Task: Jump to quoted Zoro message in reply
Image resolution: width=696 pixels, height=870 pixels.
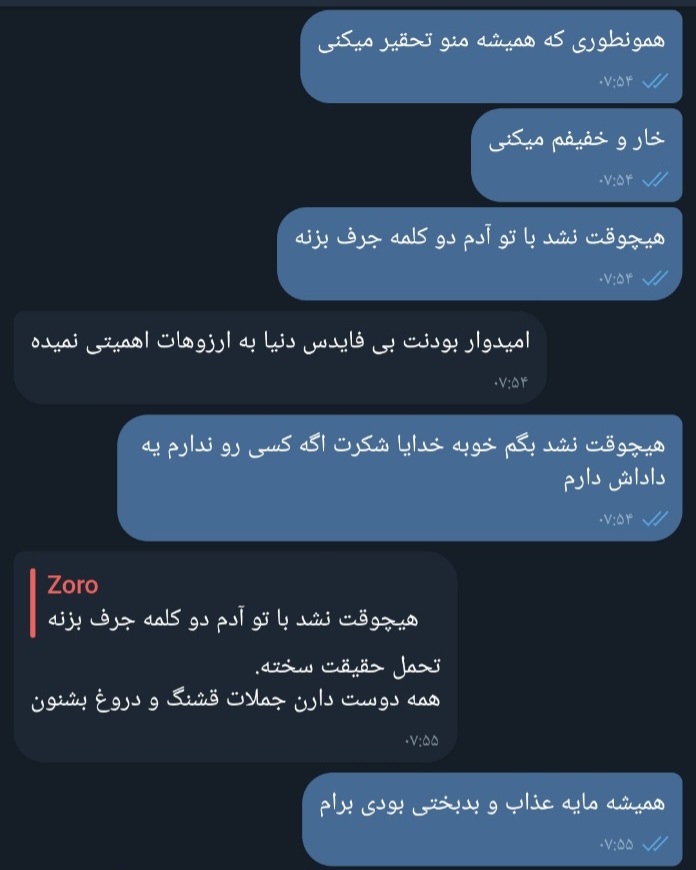Action: pos(225,603)
